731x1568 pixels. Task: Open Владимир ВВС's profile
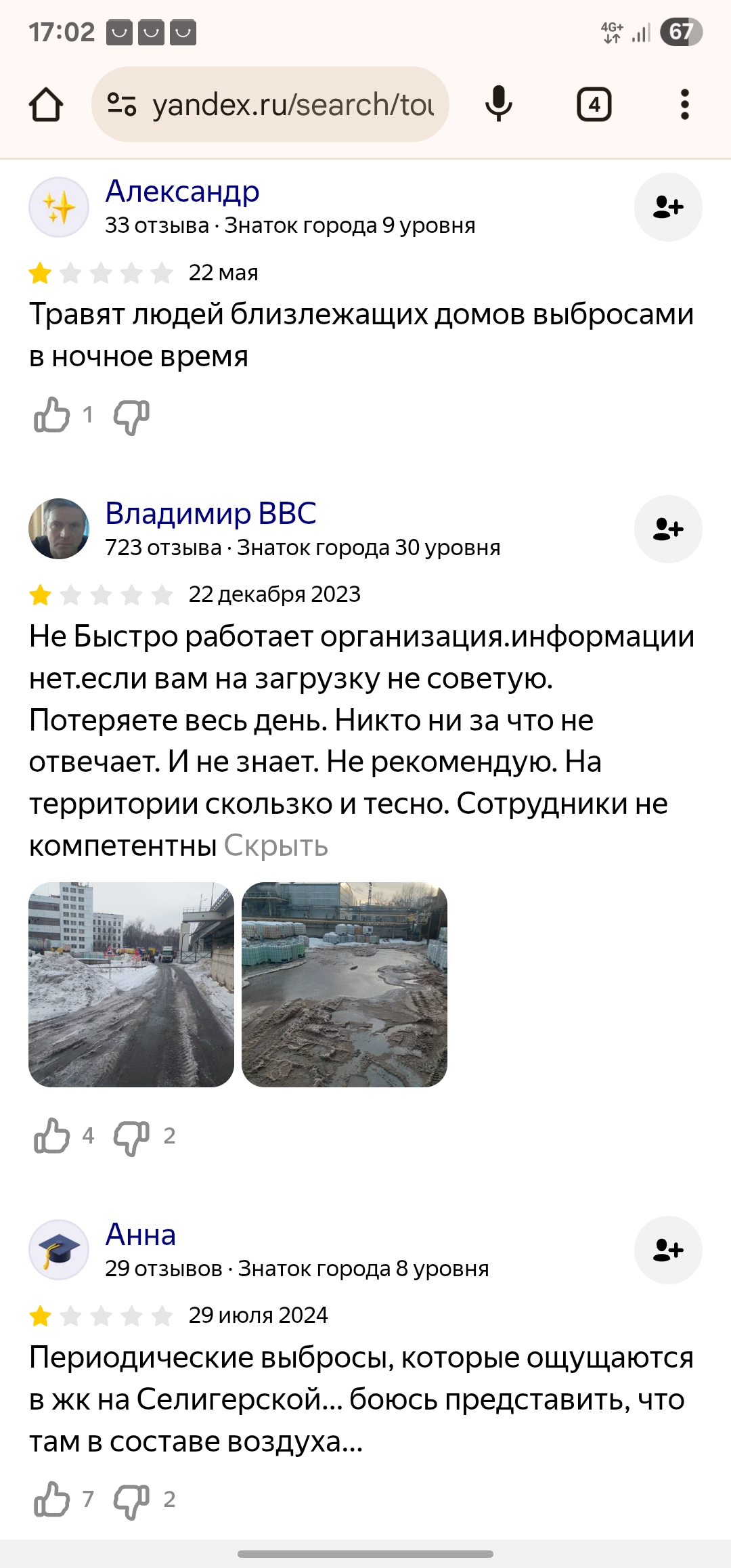(x=211, y=513)
